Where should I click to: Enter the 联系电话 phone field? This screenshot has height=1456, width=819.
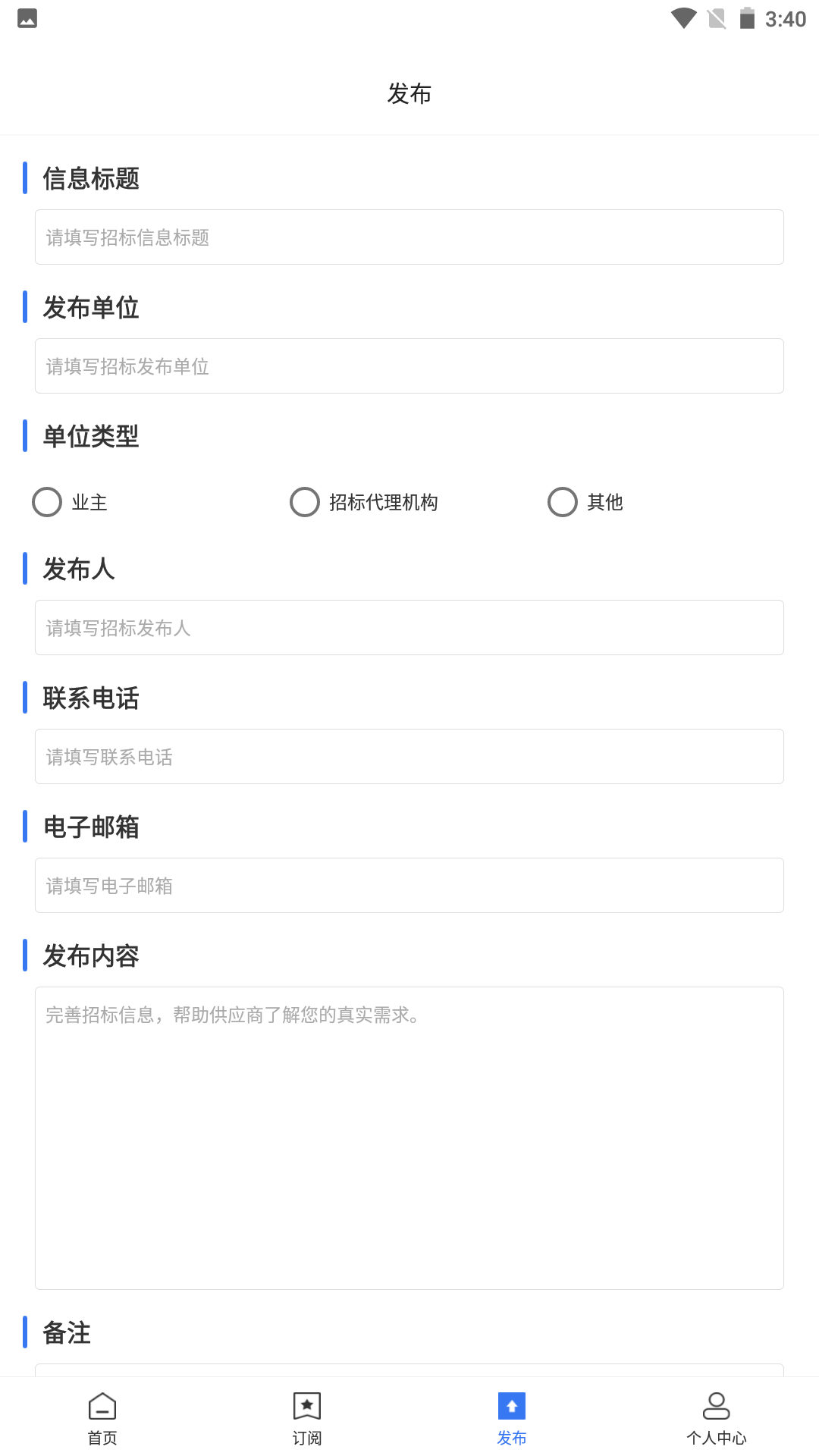409,757
